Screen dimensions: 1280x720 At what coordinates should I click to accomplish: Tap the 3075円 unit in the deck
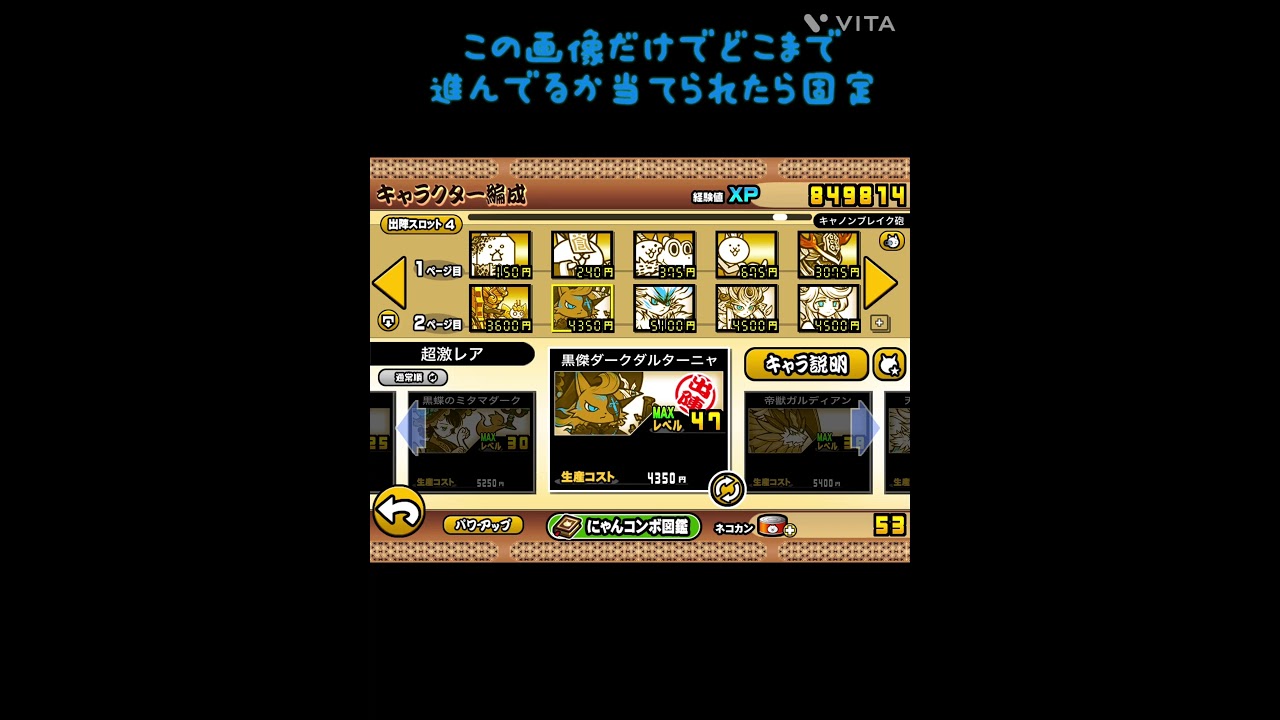coord(828,255)
